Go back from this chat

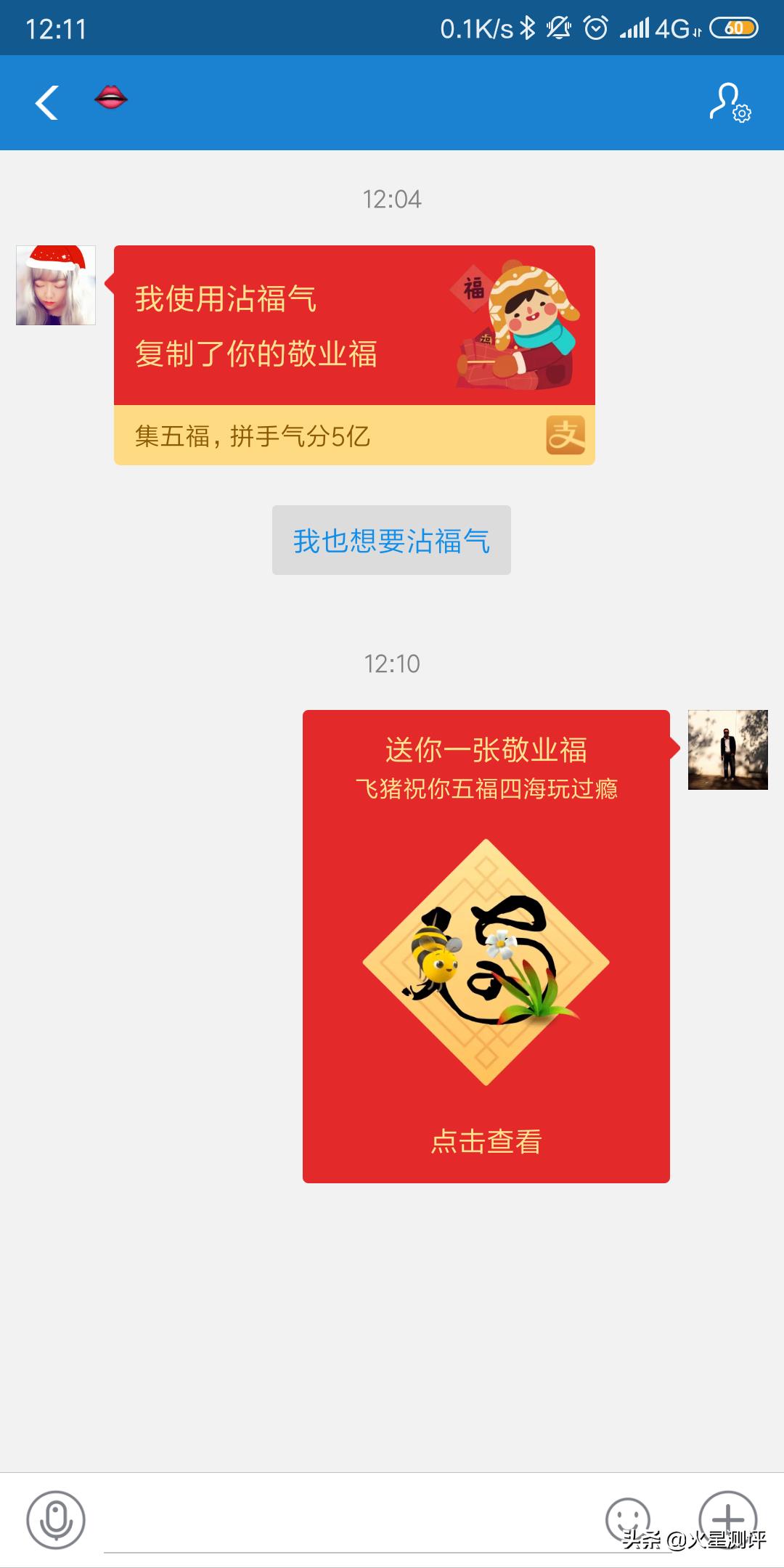[x=47, y=102]
